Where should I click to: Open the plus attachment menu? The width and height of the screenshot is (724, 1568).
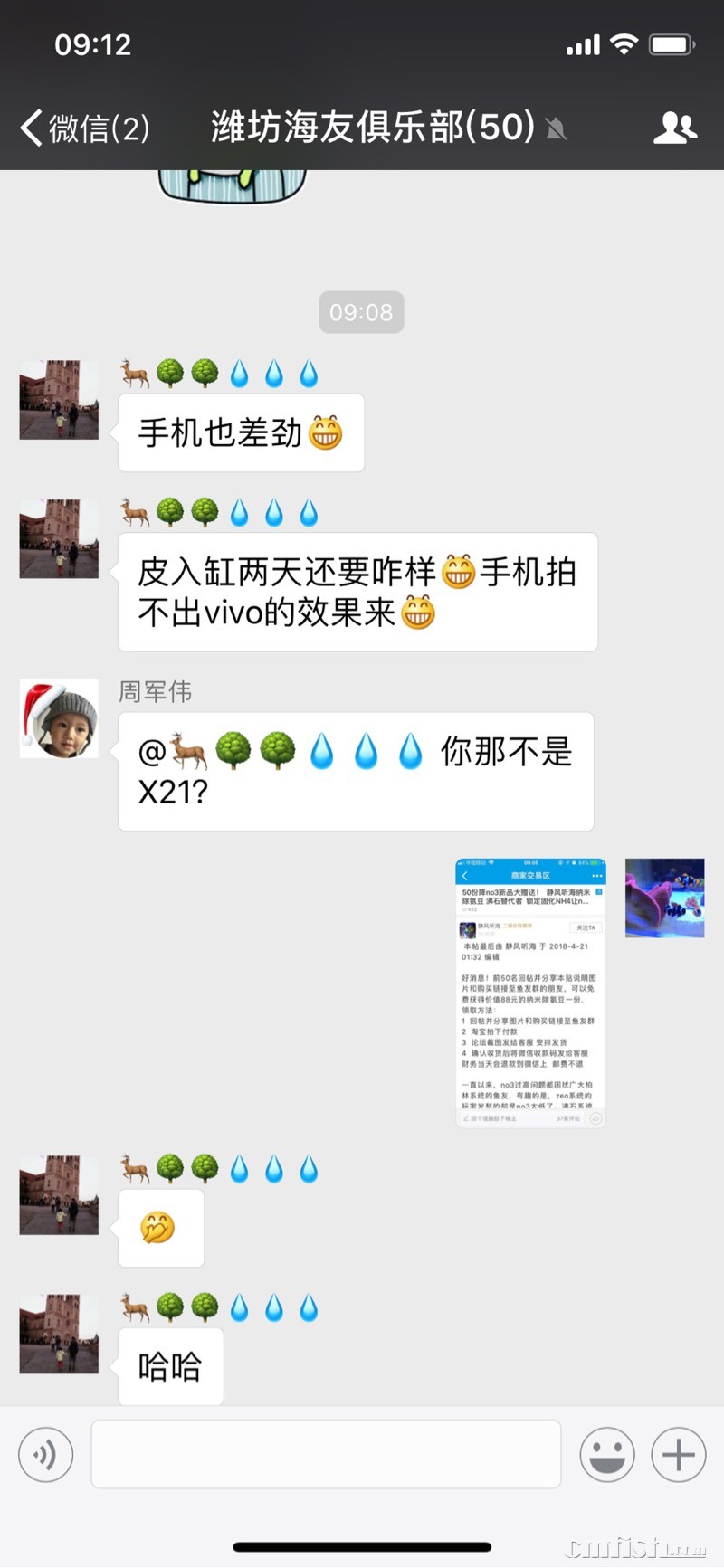678,1454
